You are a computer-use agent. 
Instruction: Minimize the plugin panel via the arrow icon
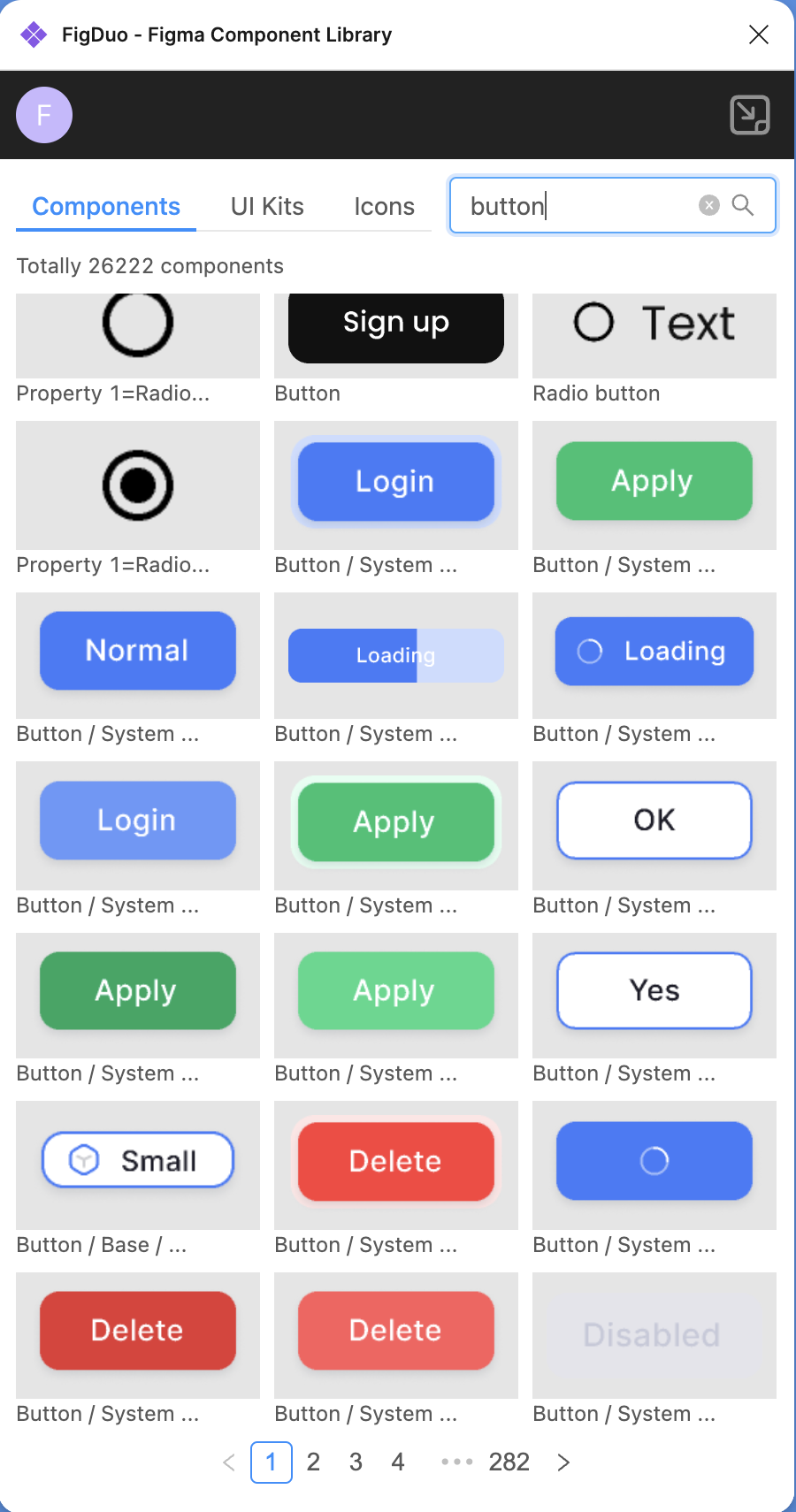click(x=750, y=115)
